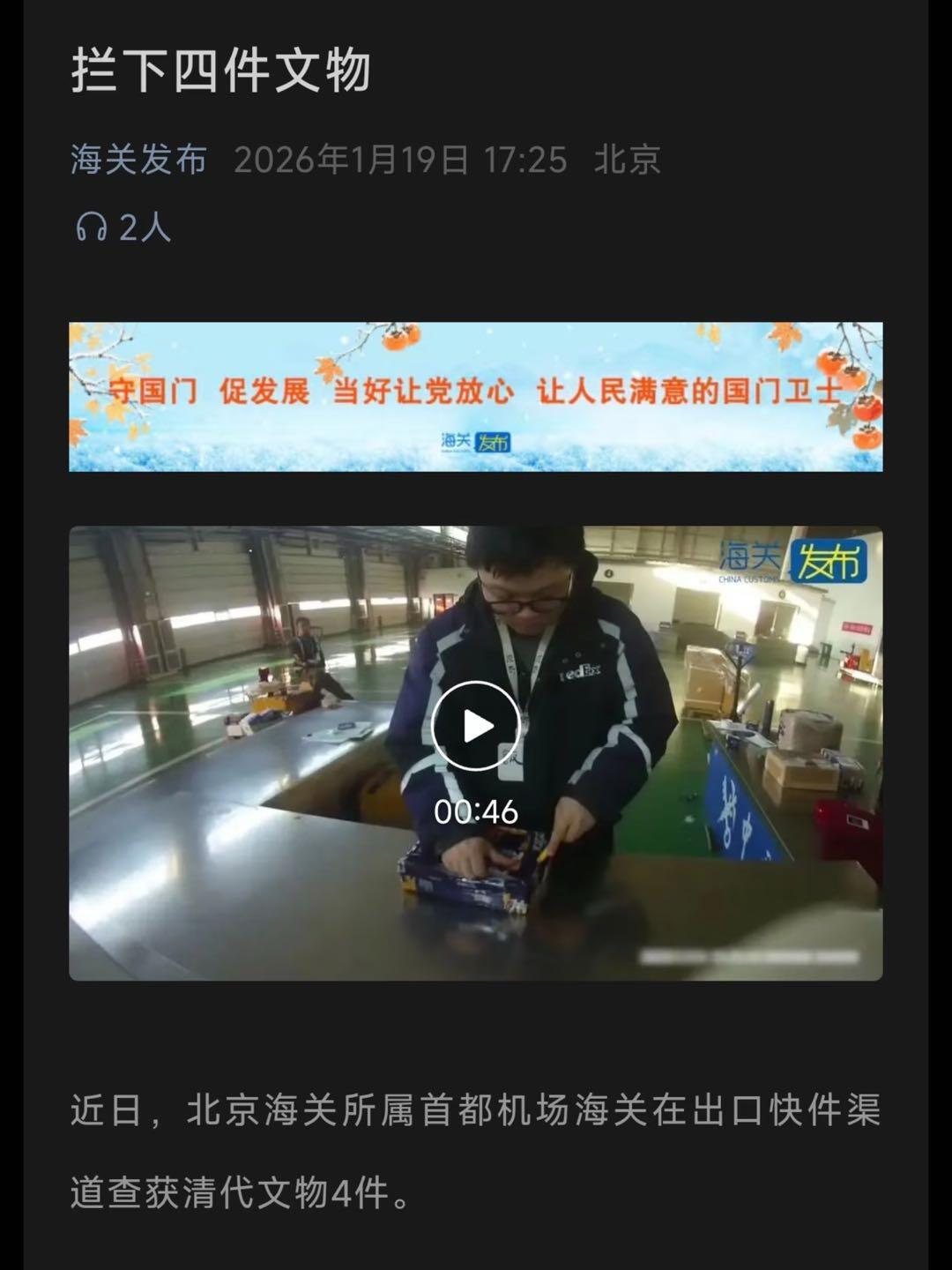Tap the headset symbol next to 2人

pos(91,228)
